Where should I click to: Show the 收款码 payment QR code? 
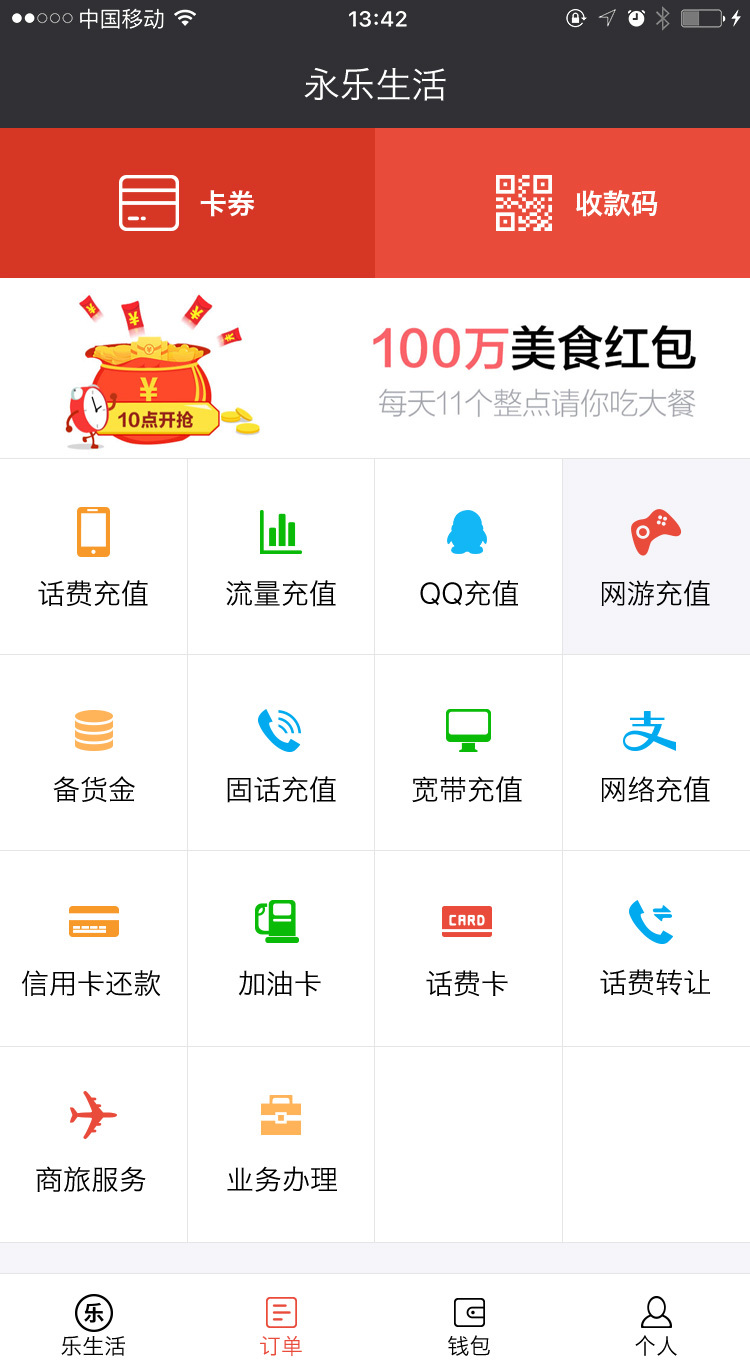click(x=562, y=203)
